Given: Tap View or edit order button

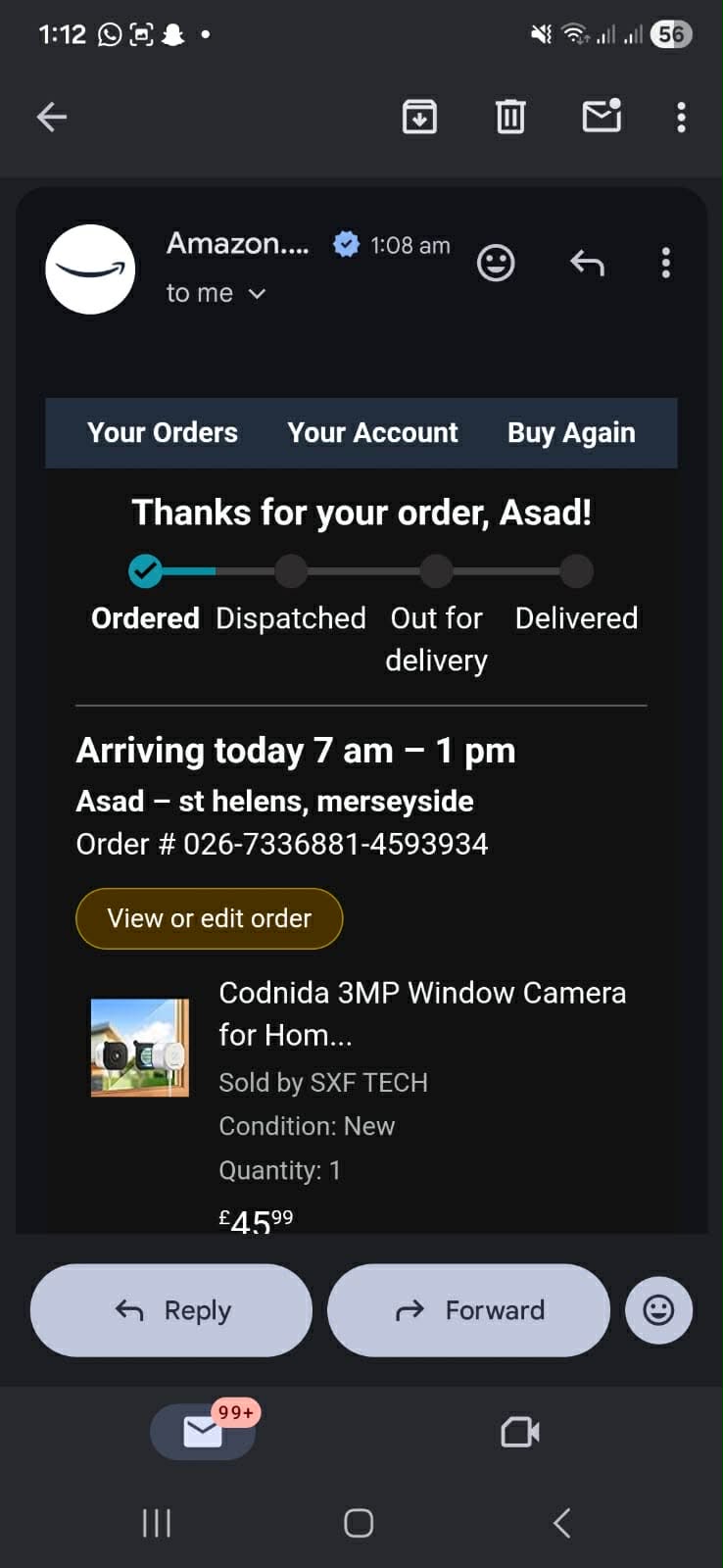Looking at the screenshot, I should click(209, 918).
